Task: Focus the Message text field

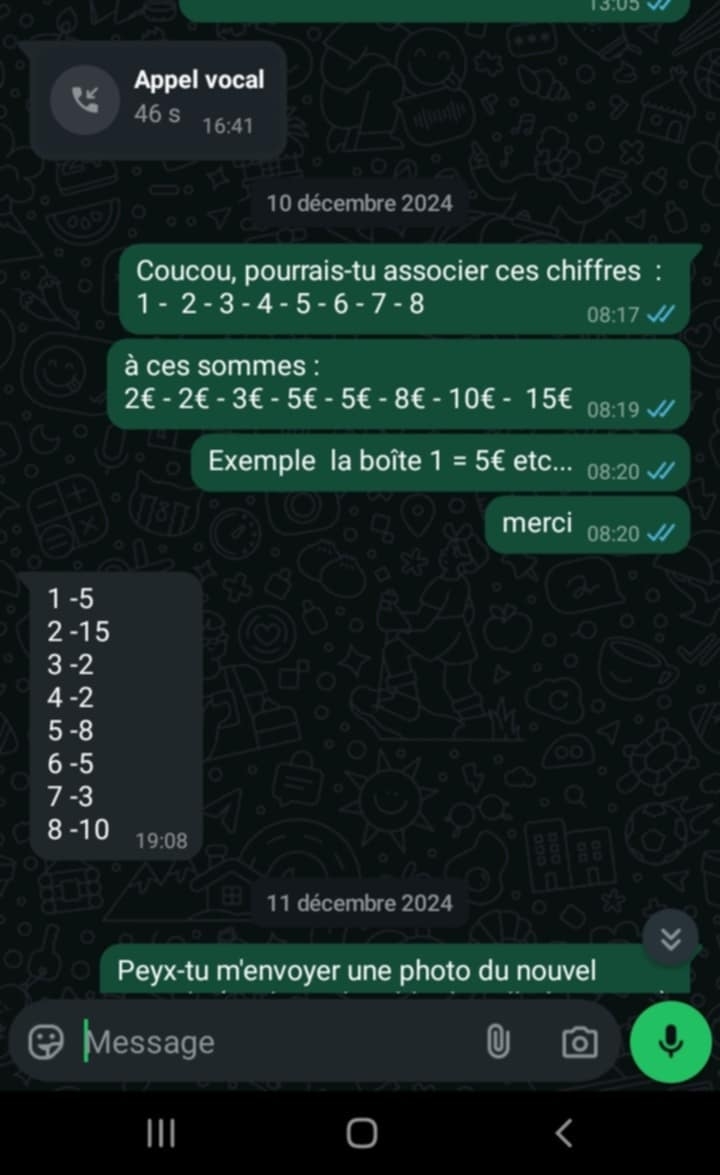Action: coord(277,1042)
